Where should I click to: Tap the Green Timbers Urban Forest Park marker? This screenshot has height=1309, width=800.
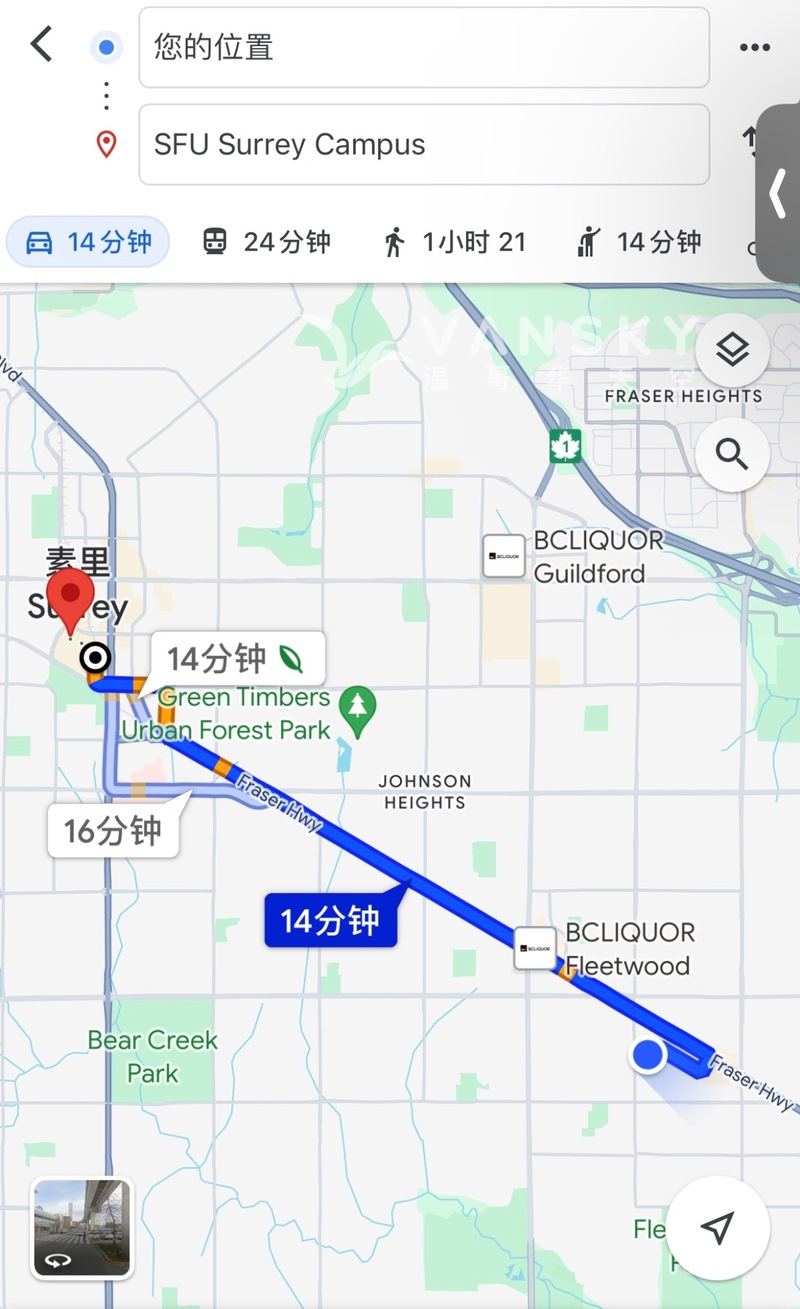[357, 707]
